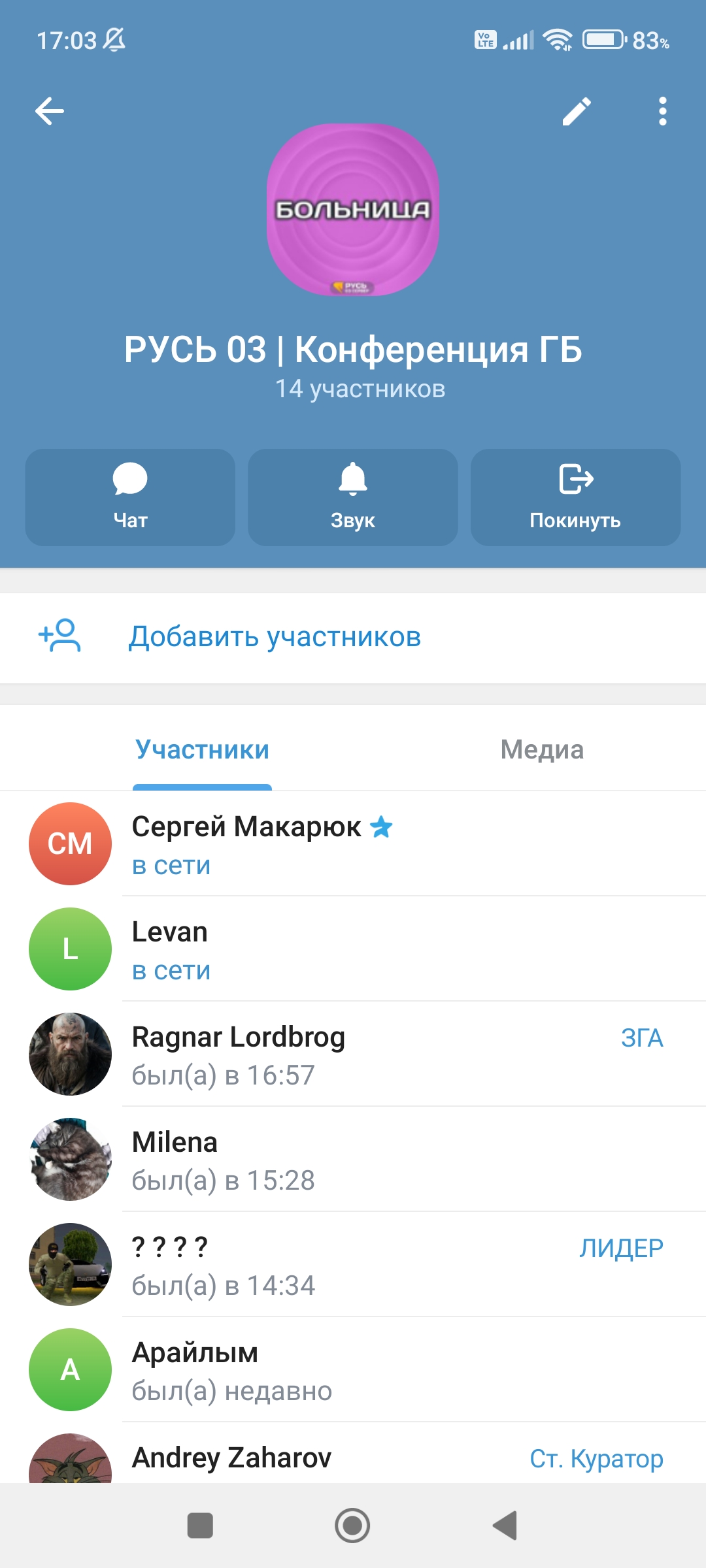Edit the group with the pencil icon

[x=577, y=111]
